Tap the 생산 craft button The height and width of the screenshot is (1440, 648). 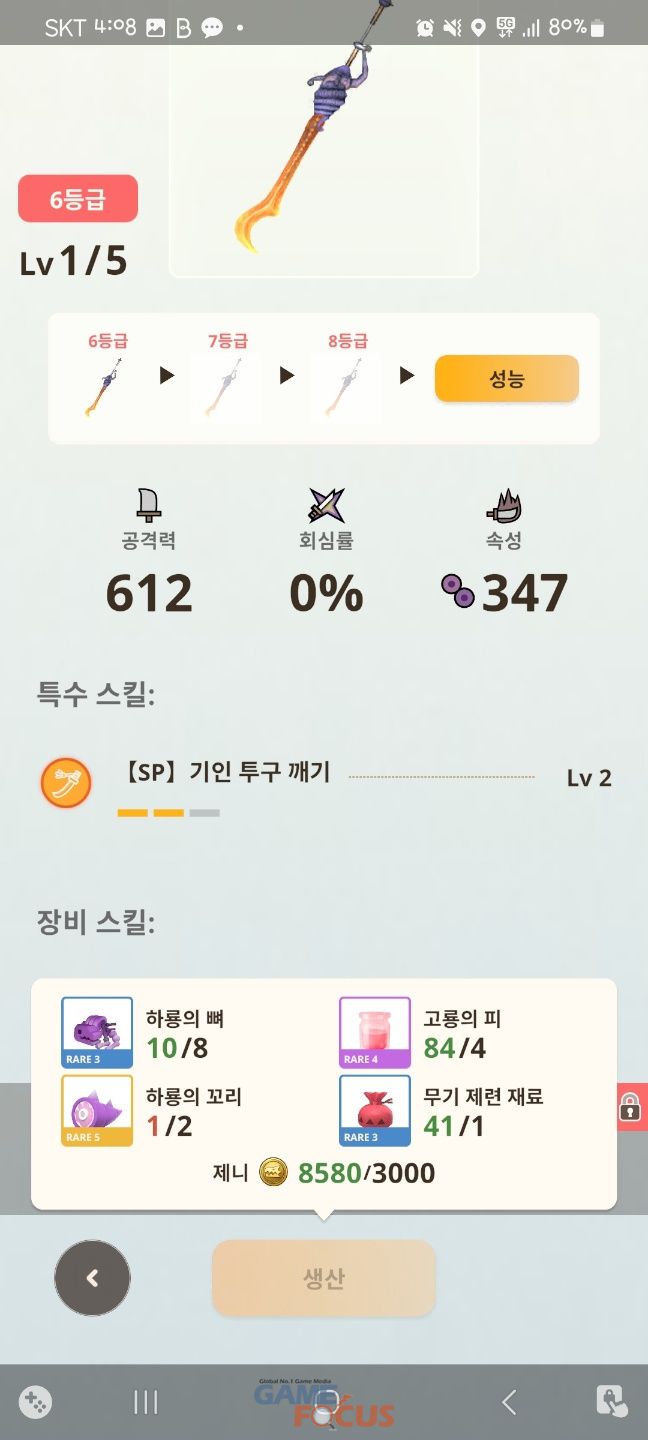tap(323, 1278)
